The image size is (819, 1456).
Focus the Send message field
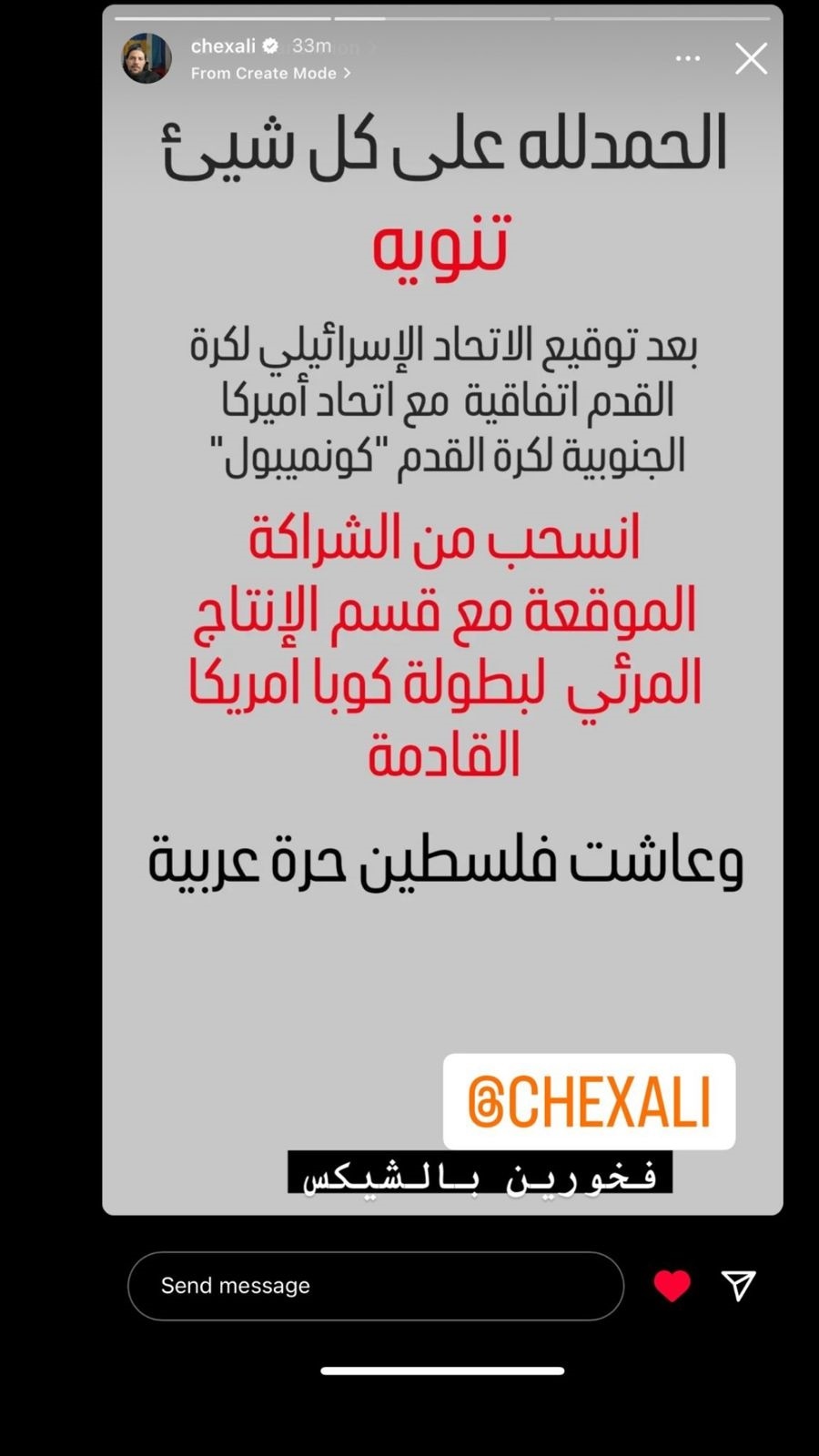point(375,1286)
